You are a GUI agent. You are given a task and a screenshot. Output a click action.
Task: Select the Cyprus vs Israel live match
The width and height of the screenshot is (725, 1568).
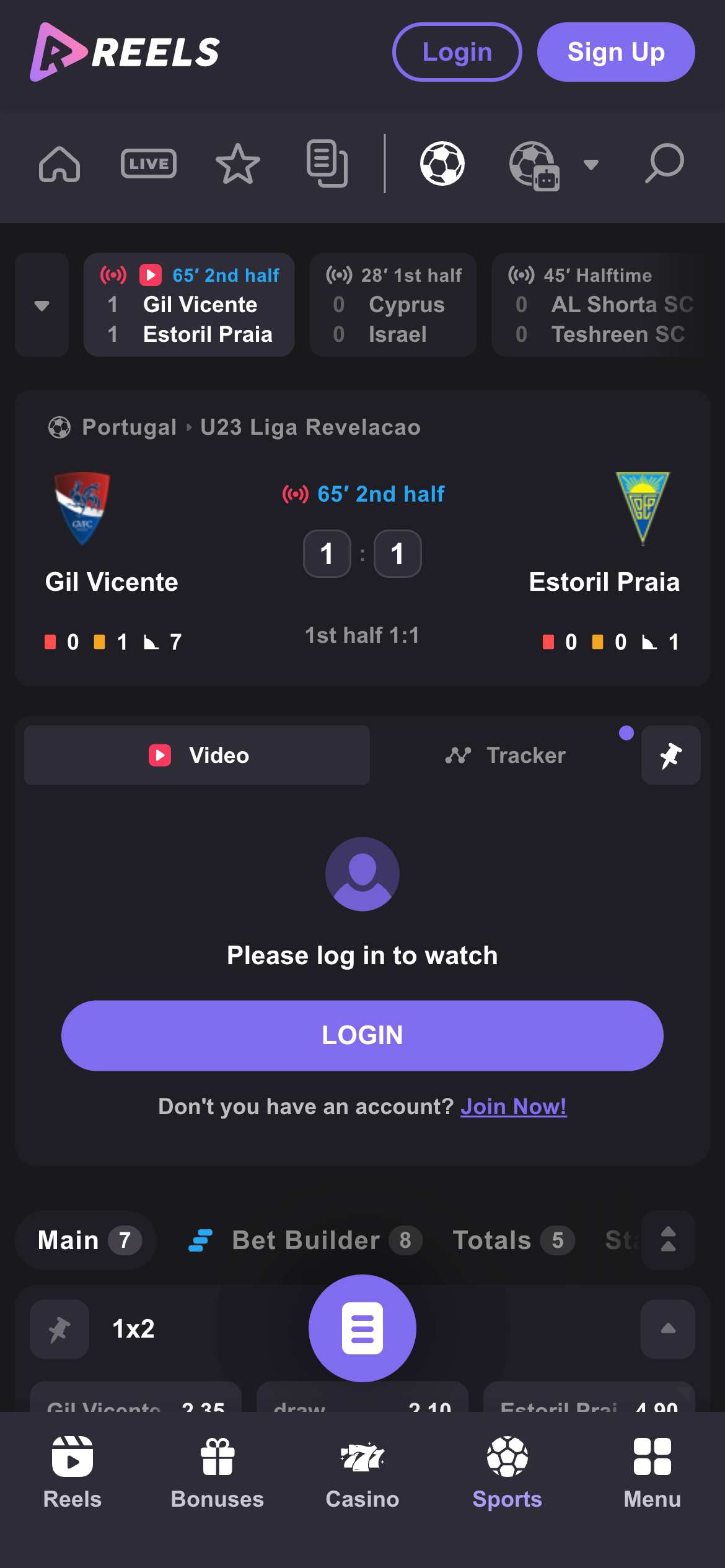click(x=393, y=305)
